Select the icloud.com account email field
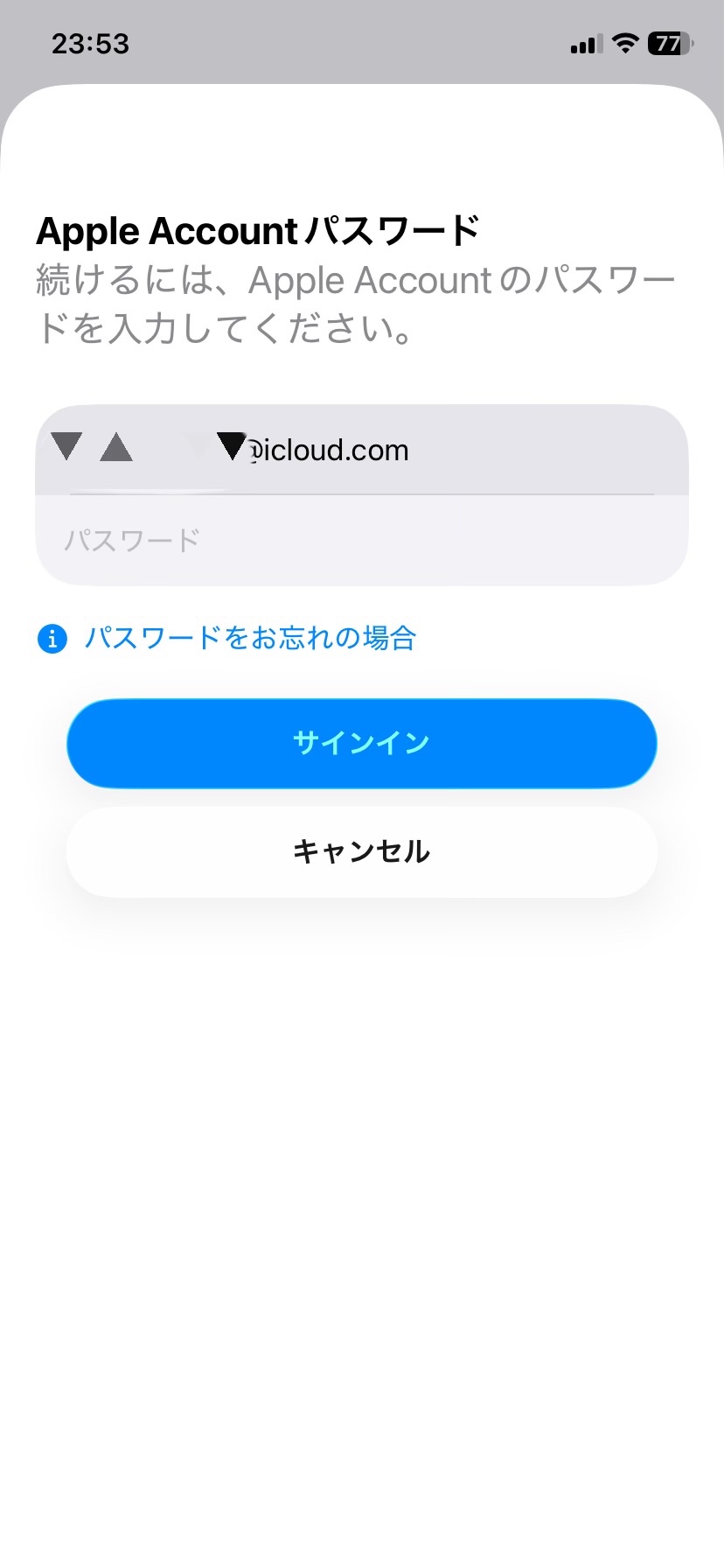Image resolution: width=724 pixels, height=1568 pixels. [361, 450]
